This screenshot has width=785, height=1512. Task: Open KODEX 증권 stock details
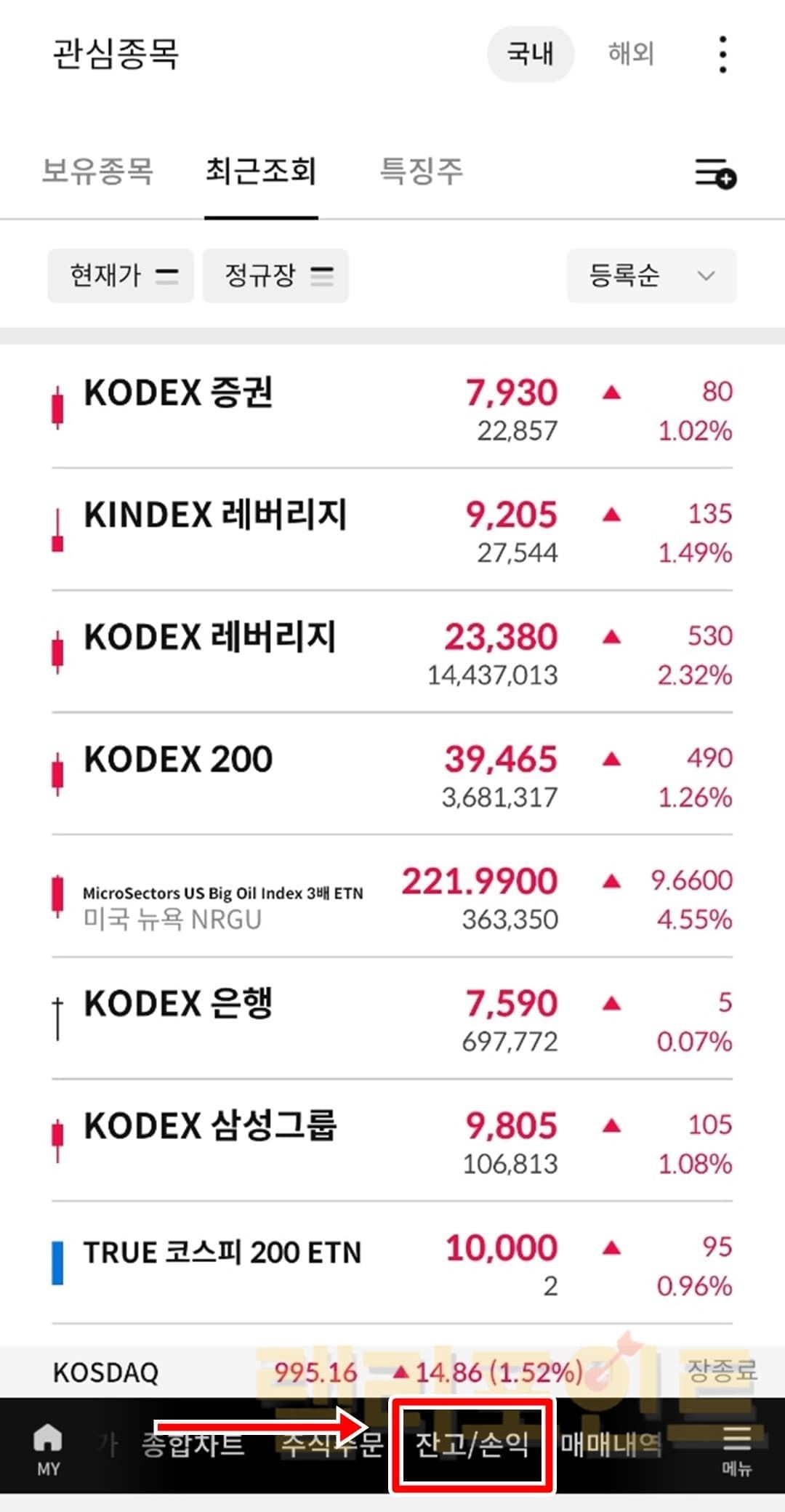point(178,393)
